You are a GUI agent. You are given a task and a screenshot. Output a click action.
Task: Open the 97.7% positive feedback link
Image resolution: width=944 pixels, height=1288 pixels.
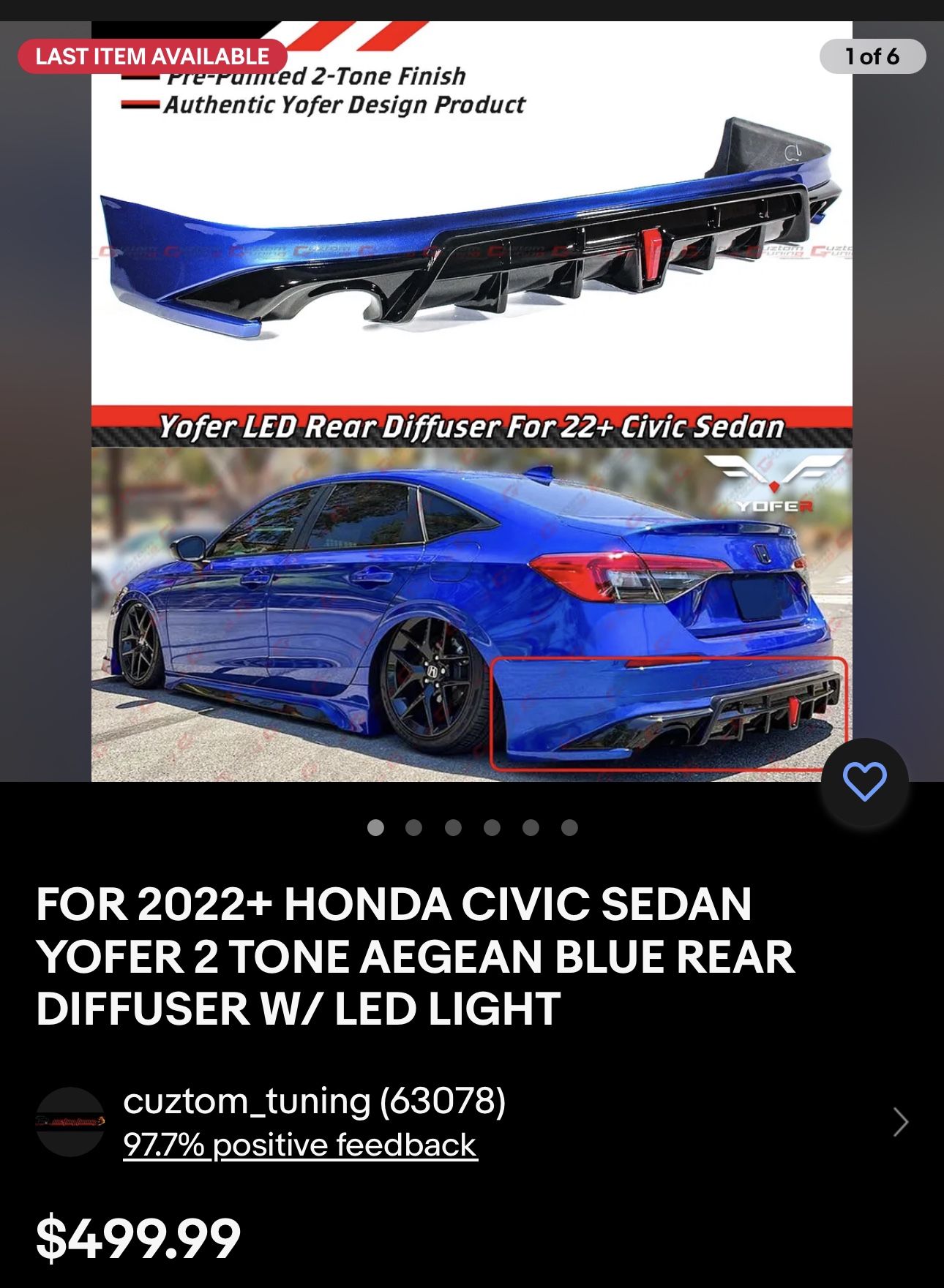coord(300,1145)
